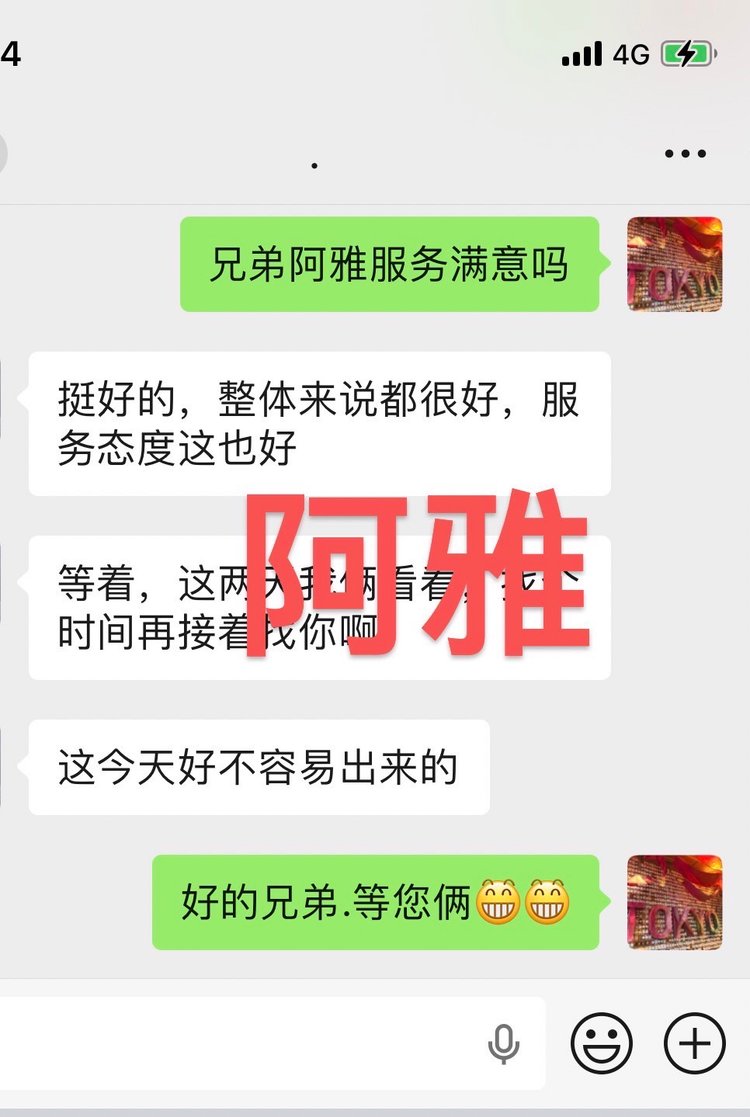Start voice input with the microphone icon

(503, 1044)
